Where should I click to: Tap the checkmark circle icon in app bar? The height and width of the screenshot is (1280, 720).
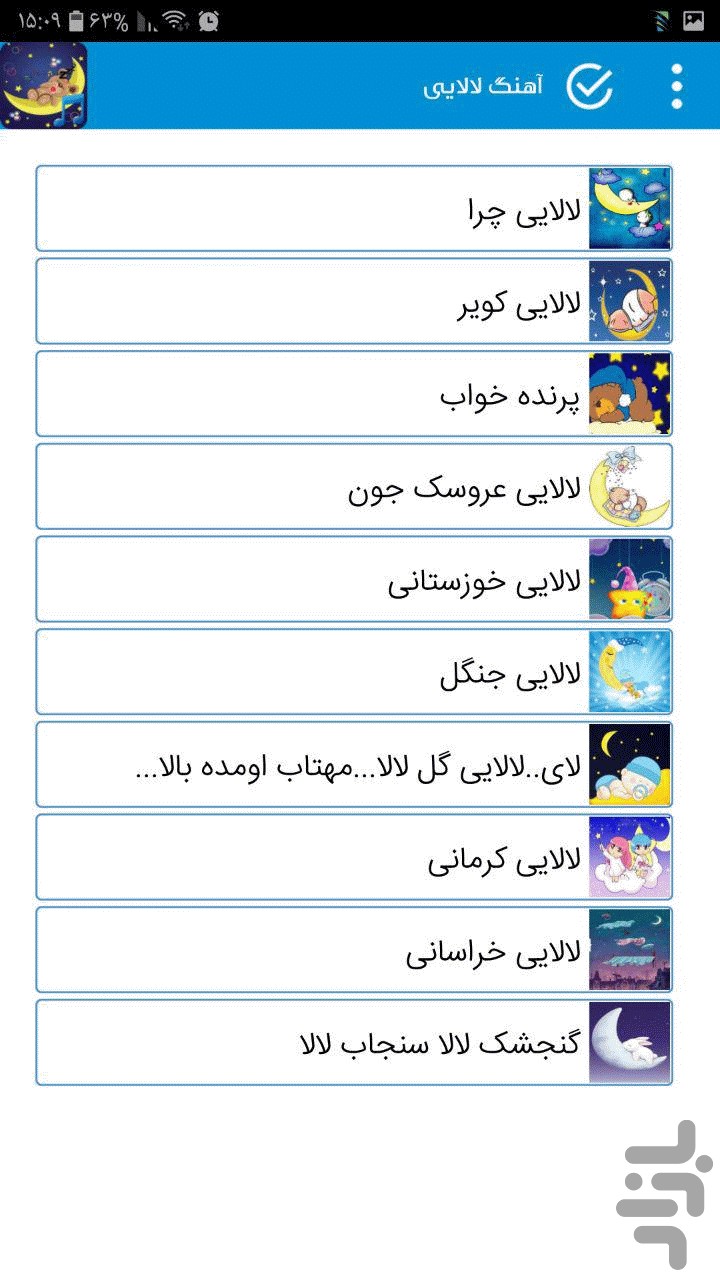click(589, 86)
